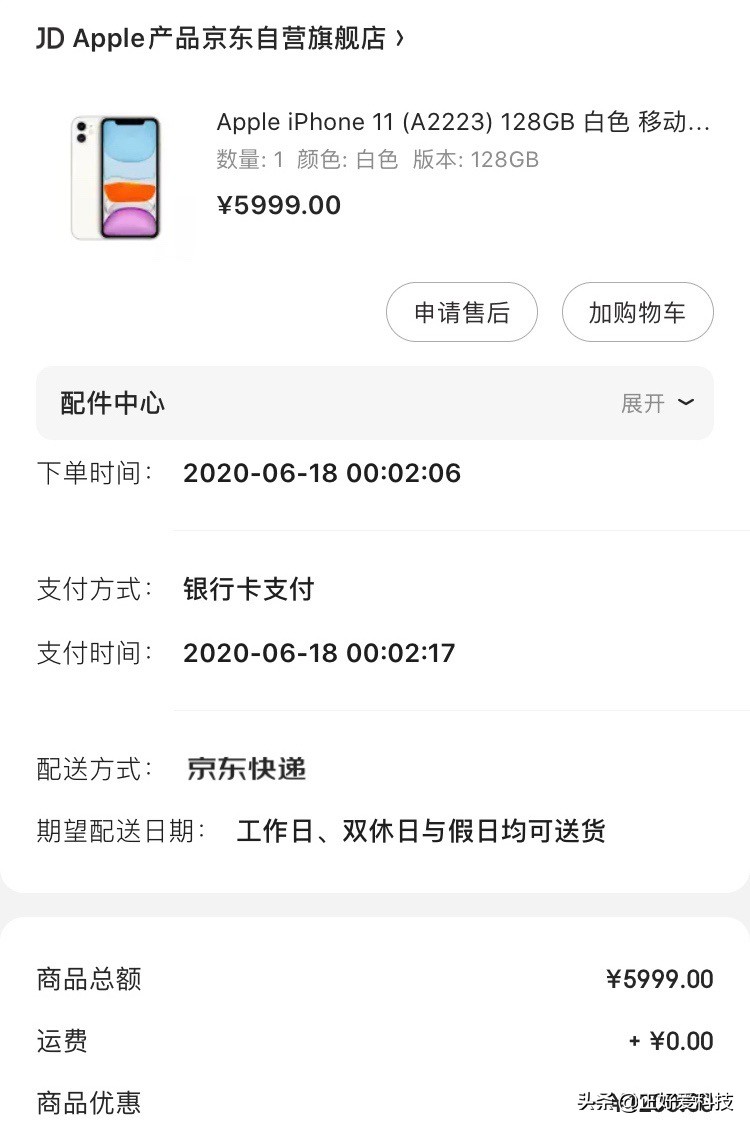This screenshot has height=1128, width=750.
Task: Select the order time 2020-06-18 00:02:06
Action: click(x=321, y=473)
